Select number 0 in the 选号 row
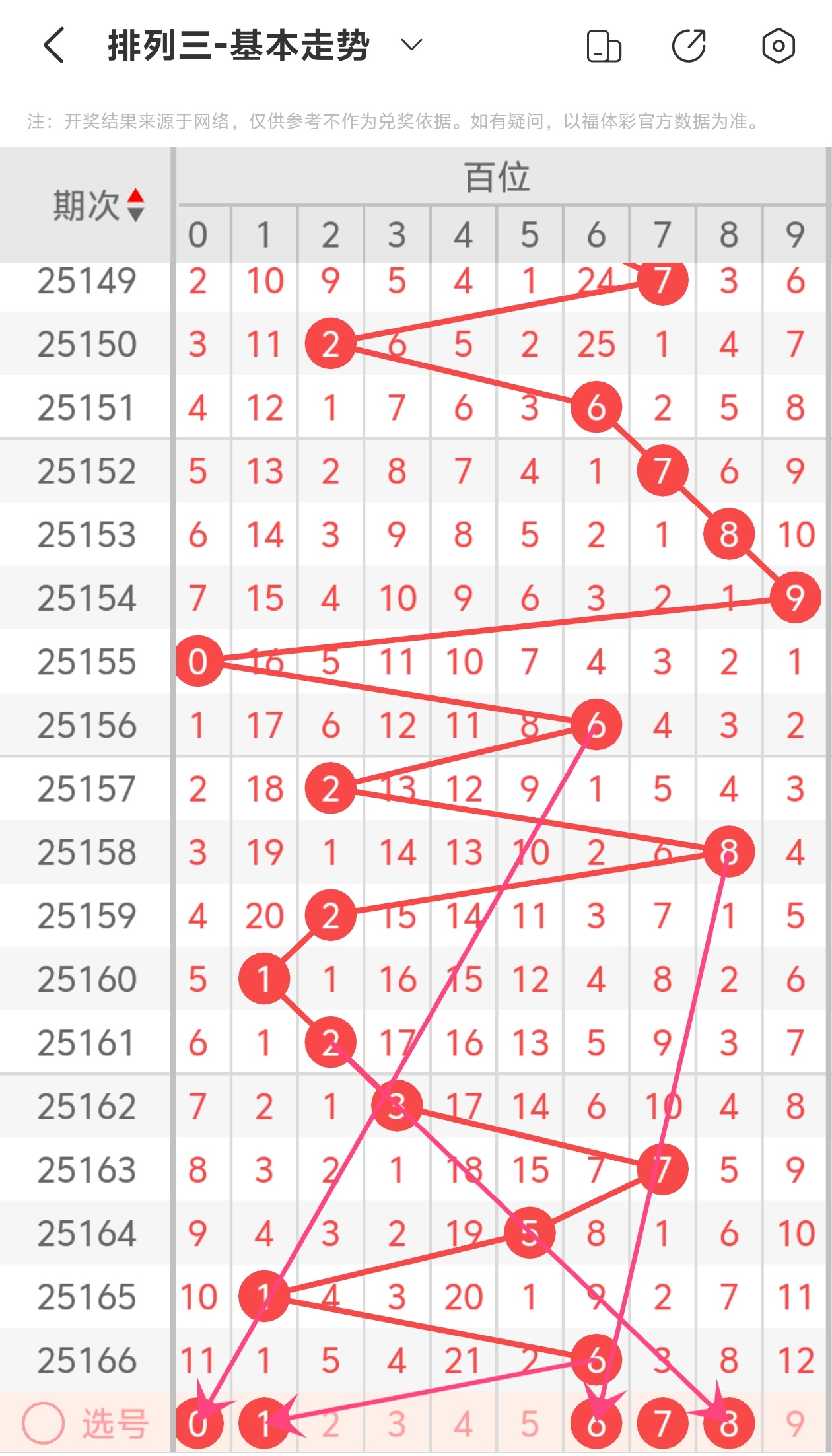This screenshot has height=1456, width=832. pos(198,1423)
